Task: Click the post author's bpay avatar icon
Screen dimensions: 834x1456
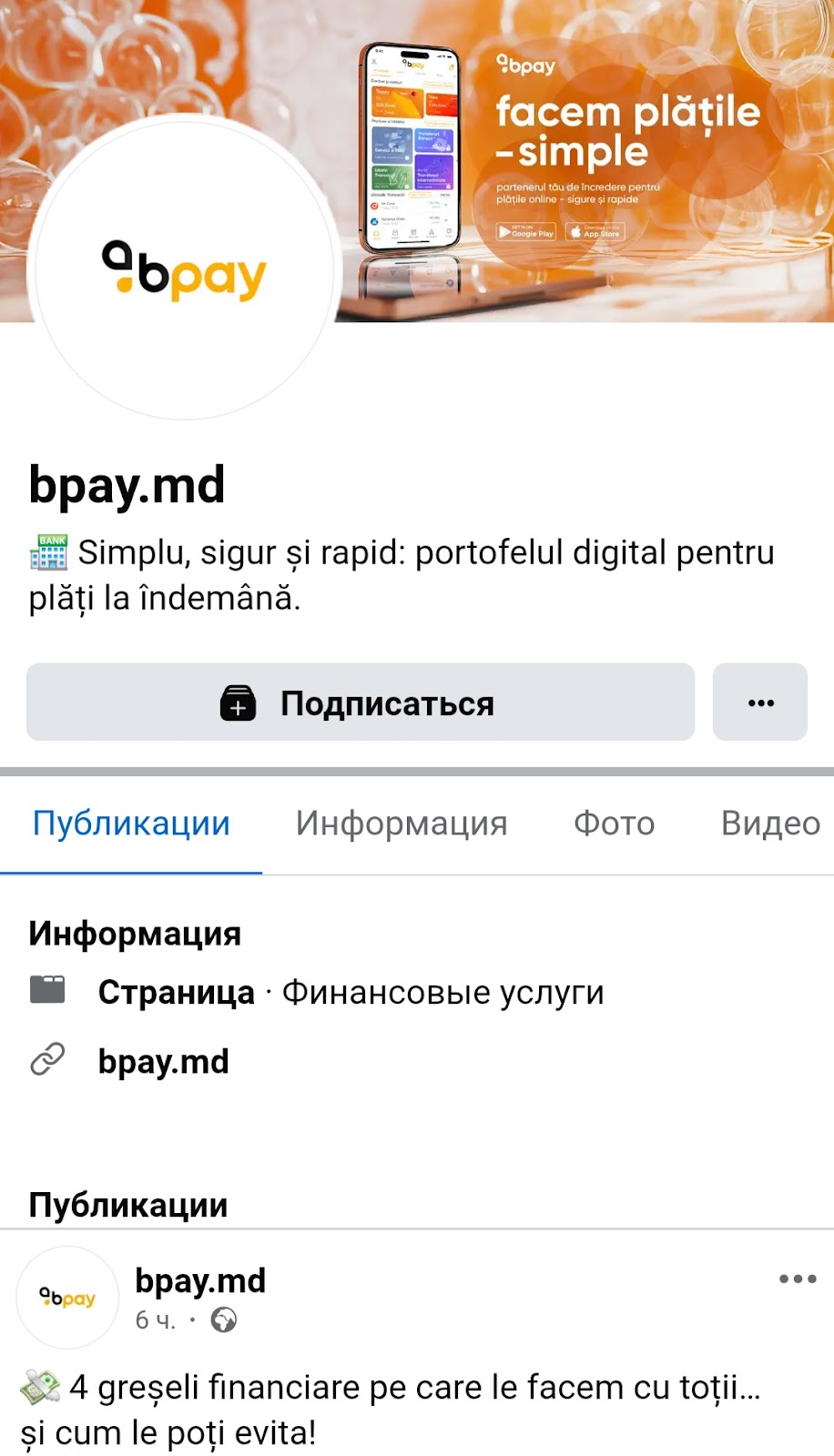Action: click(67, 1299)
